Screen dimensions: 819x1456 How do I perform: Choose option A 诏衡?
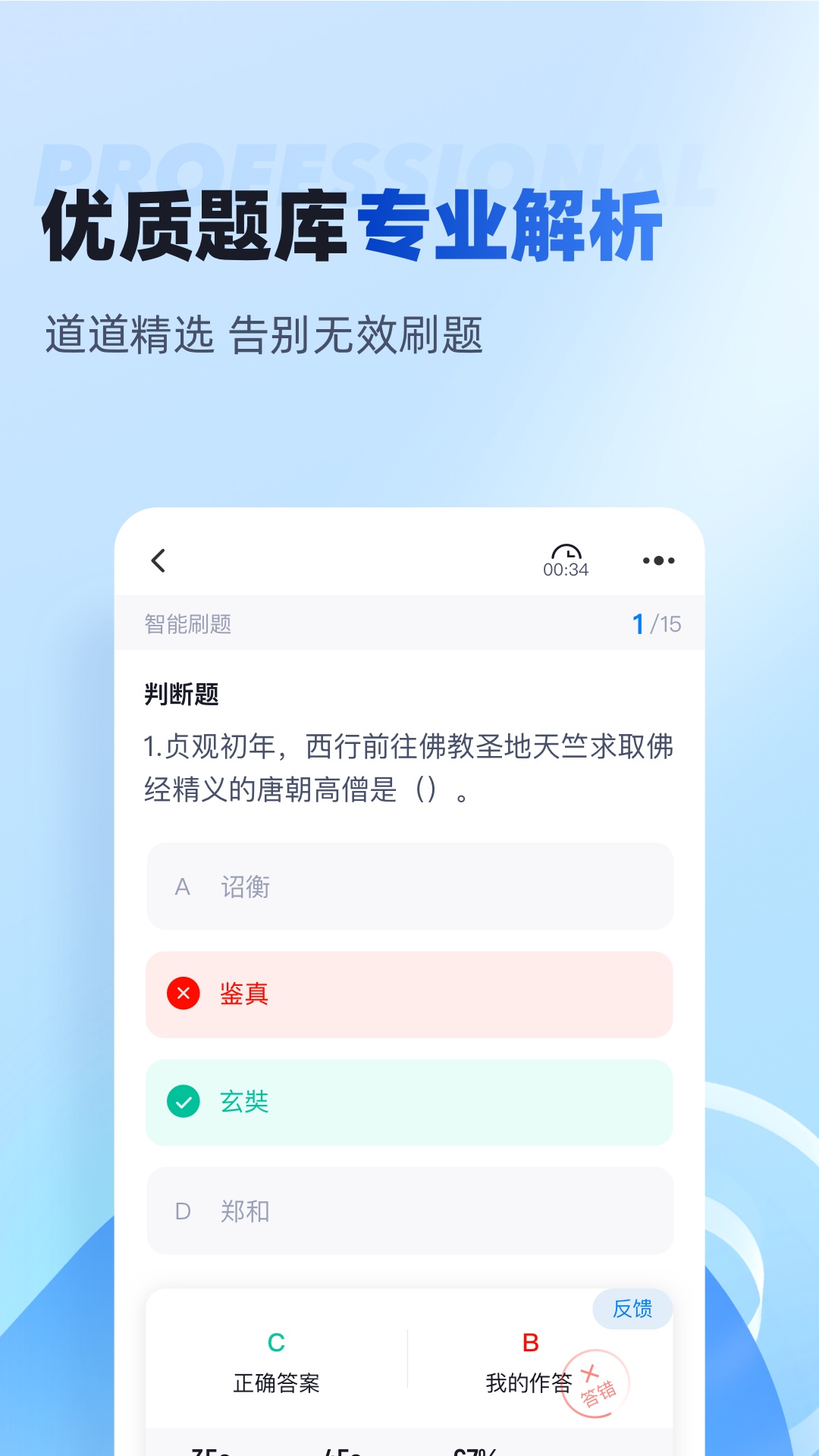coord(409,886)
